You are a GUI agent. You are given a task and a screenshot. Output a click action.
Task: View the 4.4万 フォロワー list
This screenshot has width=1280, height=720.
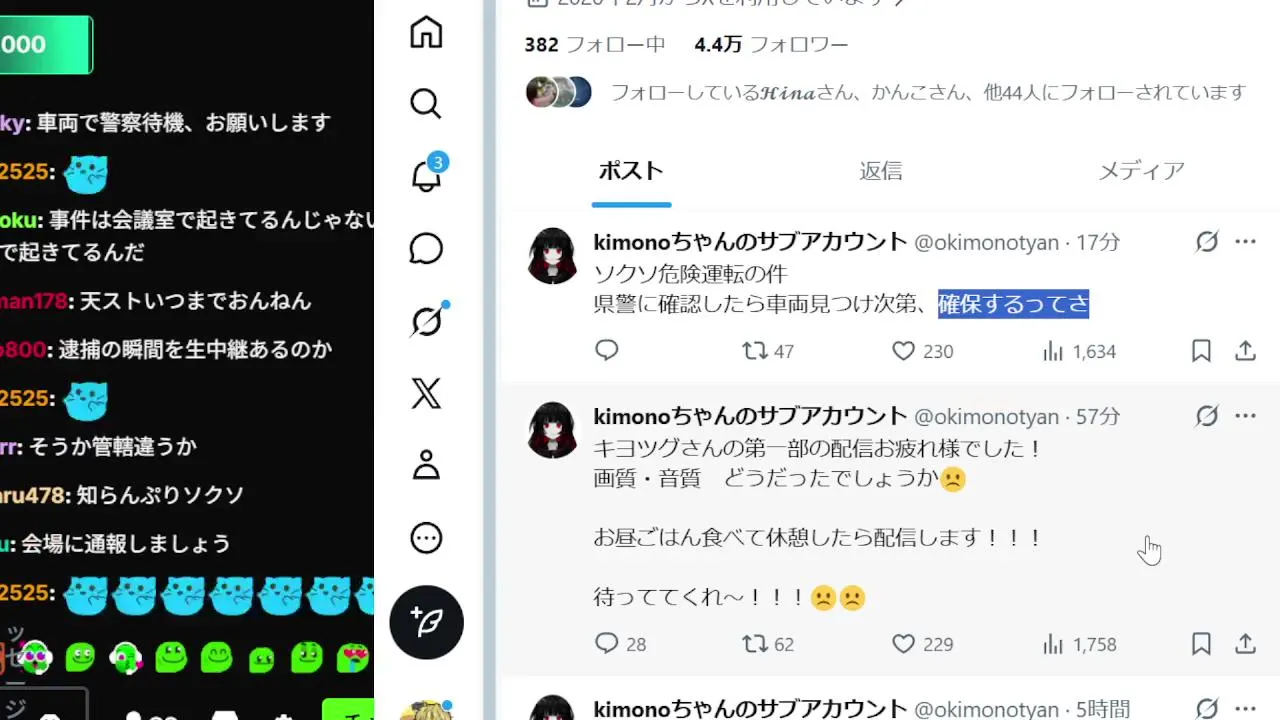tap(771, 44)
